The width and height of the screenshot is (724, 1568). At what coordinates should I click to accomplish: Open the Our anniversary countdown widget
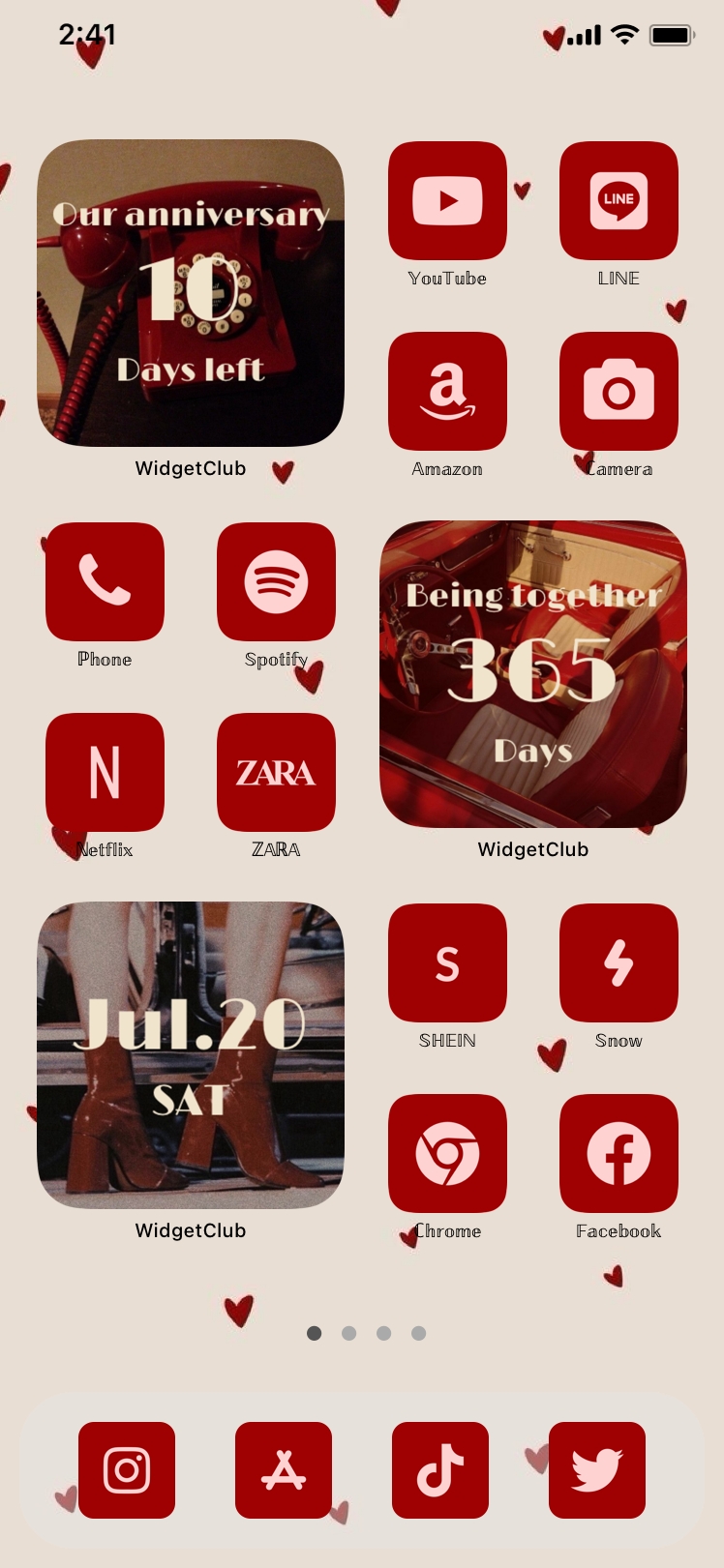coord(191,293)
